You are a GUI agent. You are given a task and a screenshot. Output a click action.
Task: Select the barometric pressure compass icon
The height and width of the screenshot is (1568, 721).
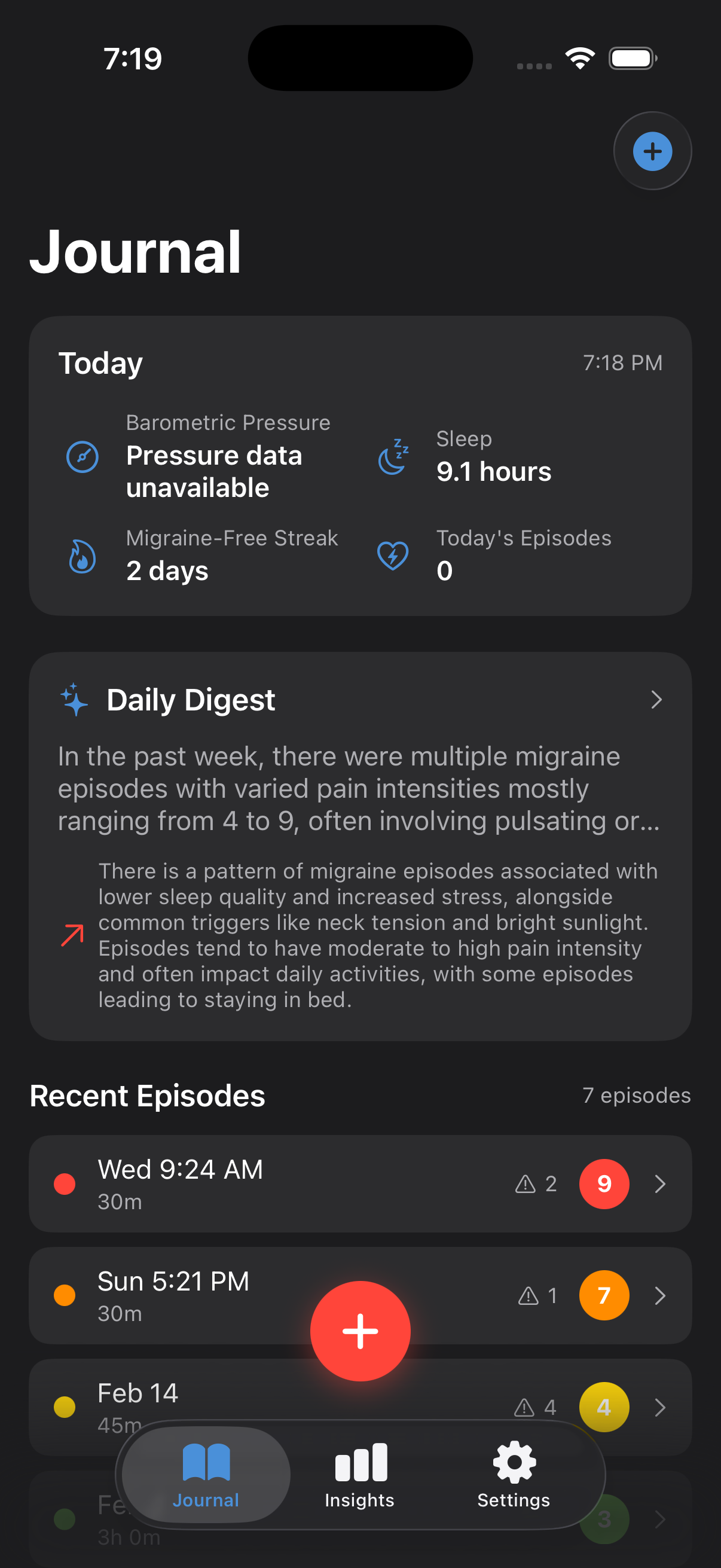point(82,456)
